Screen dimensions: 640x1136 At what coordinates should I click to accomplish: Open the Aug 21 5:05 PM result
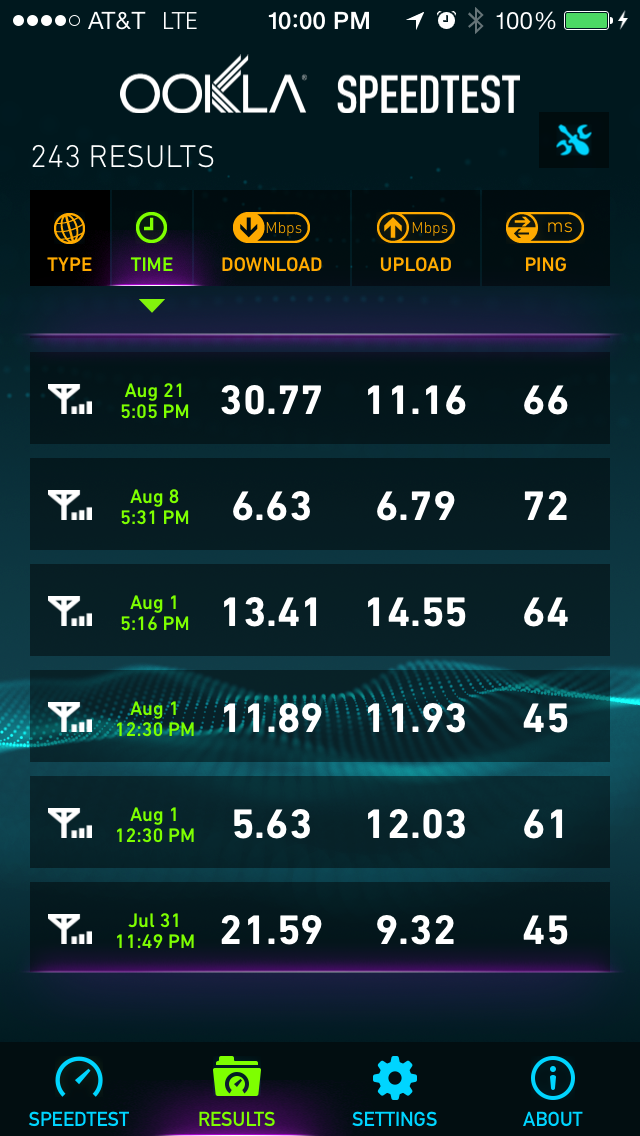click(320, 398)
